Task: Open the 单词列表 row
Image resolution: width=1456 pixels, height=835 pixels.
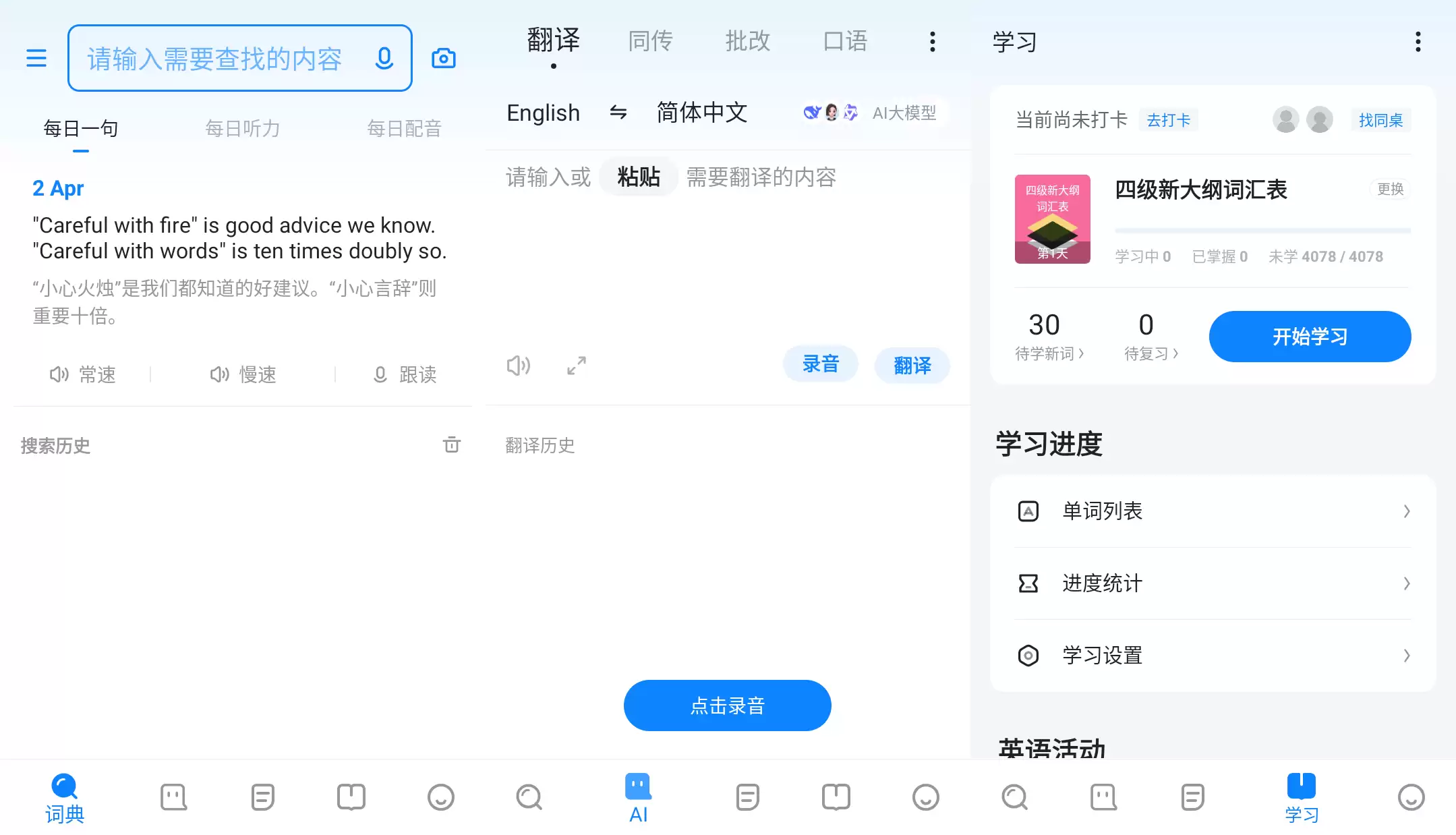Action: (x=1213, y=511)
